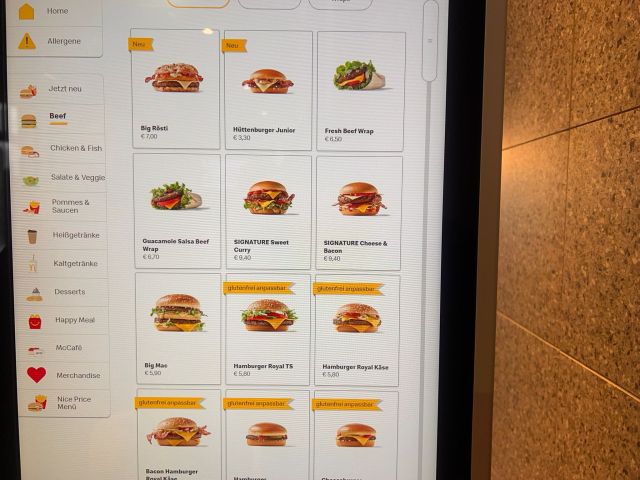
Task: Switch to Chicken & Fish category
Action: [x=60, y=149]
